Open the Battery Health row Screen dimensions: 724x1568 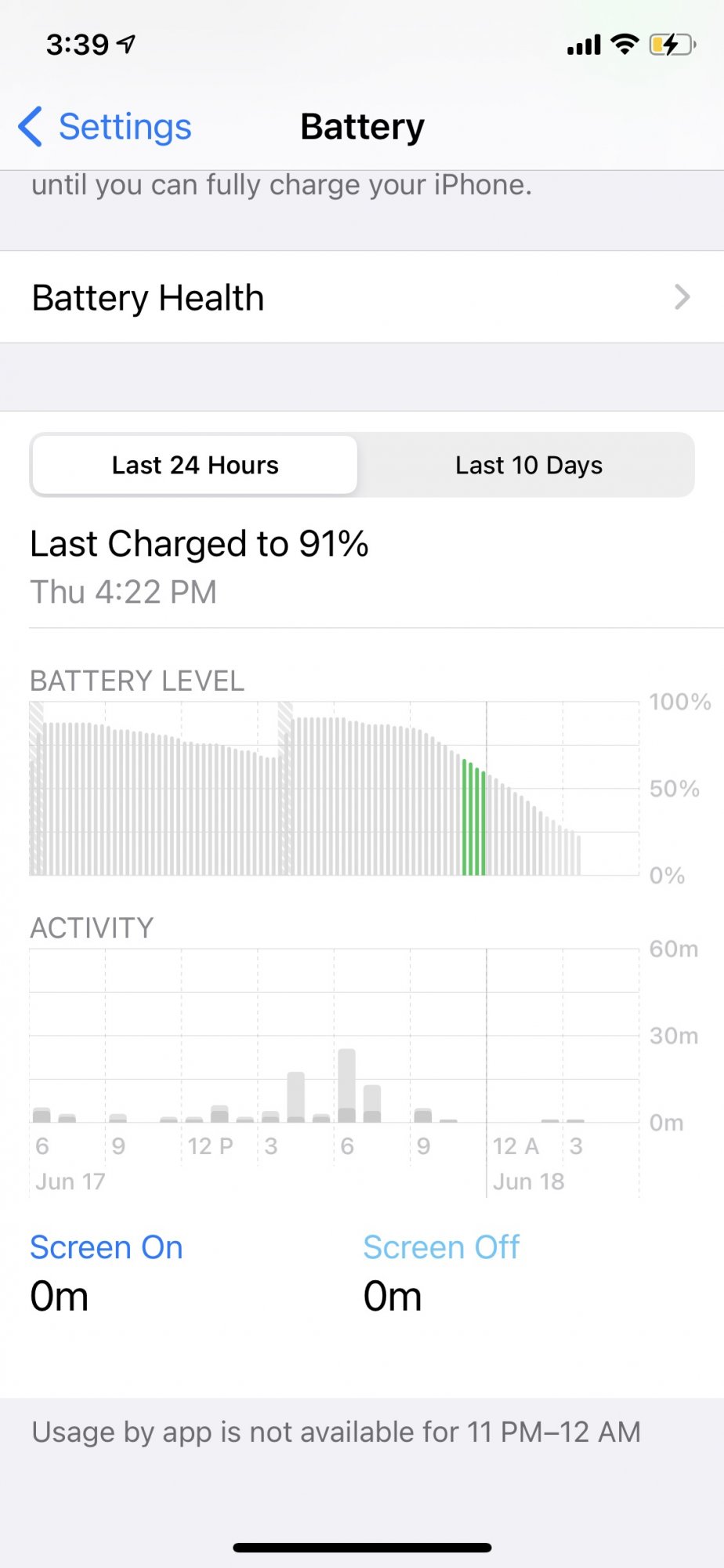pyautogui.click(x=362, y=298)
